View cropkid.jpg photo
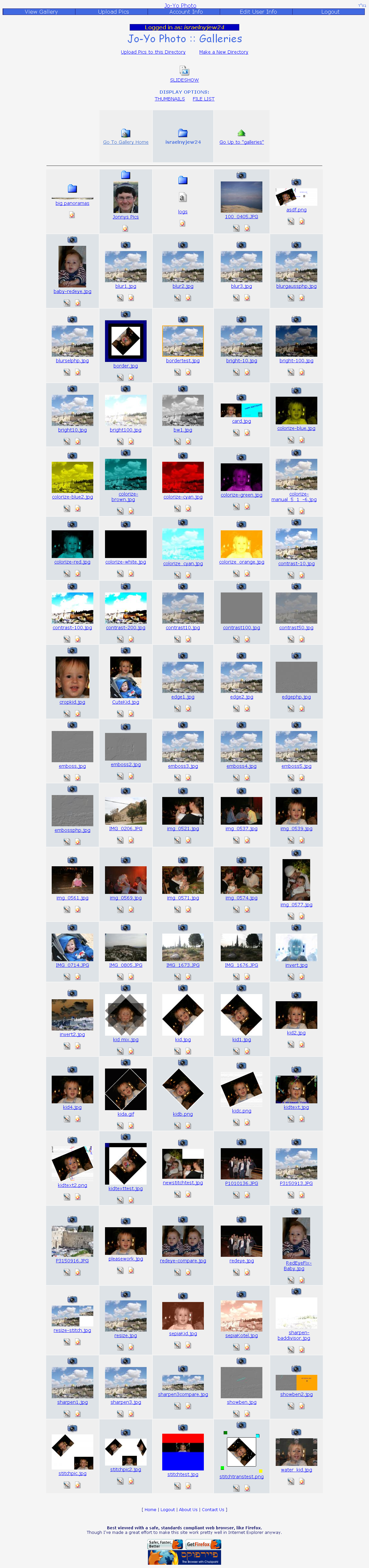Image resolution: width=369 pixels, height=1568 pixels. click(72, 677)
